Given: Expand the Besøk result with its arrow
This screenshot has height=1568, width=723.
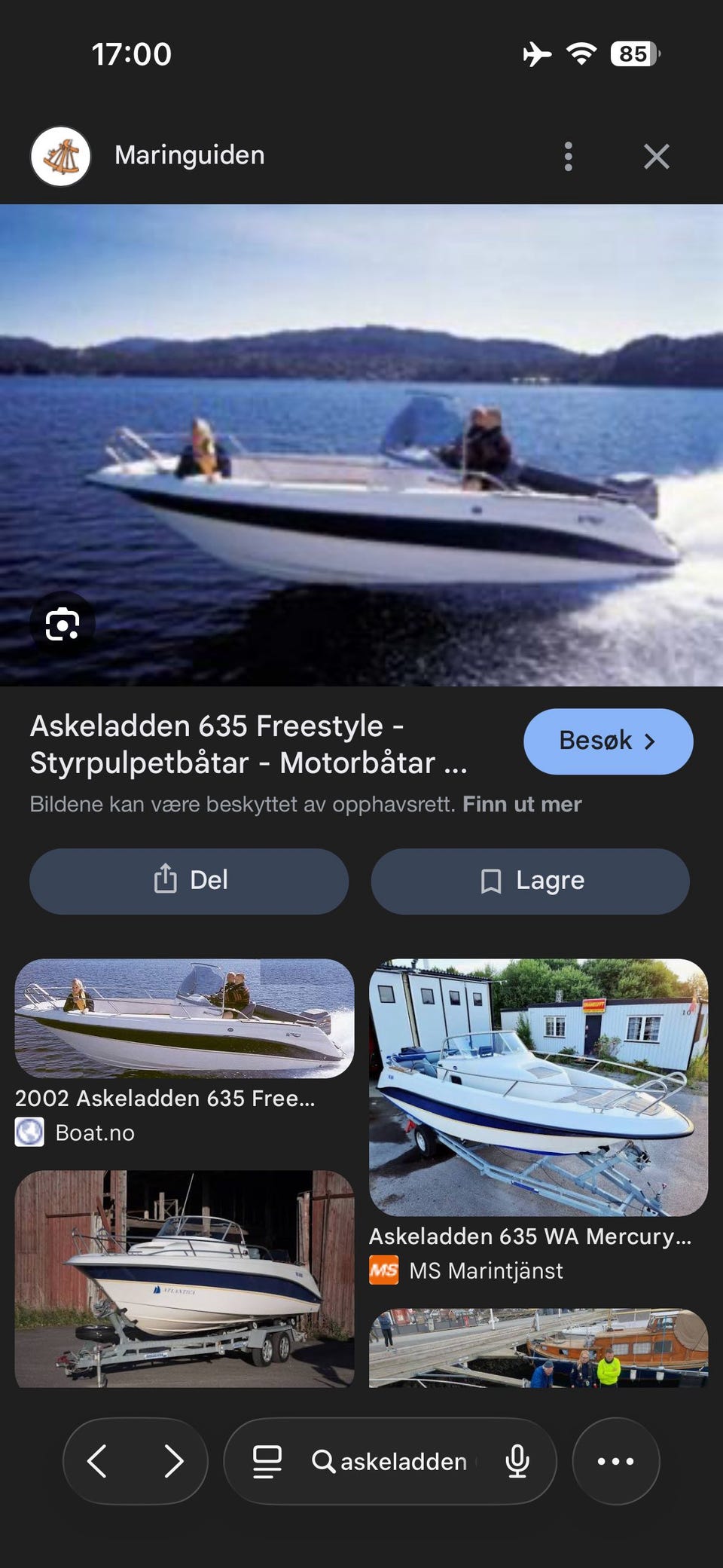Looking at the screenshot, I should pos(649,741).
